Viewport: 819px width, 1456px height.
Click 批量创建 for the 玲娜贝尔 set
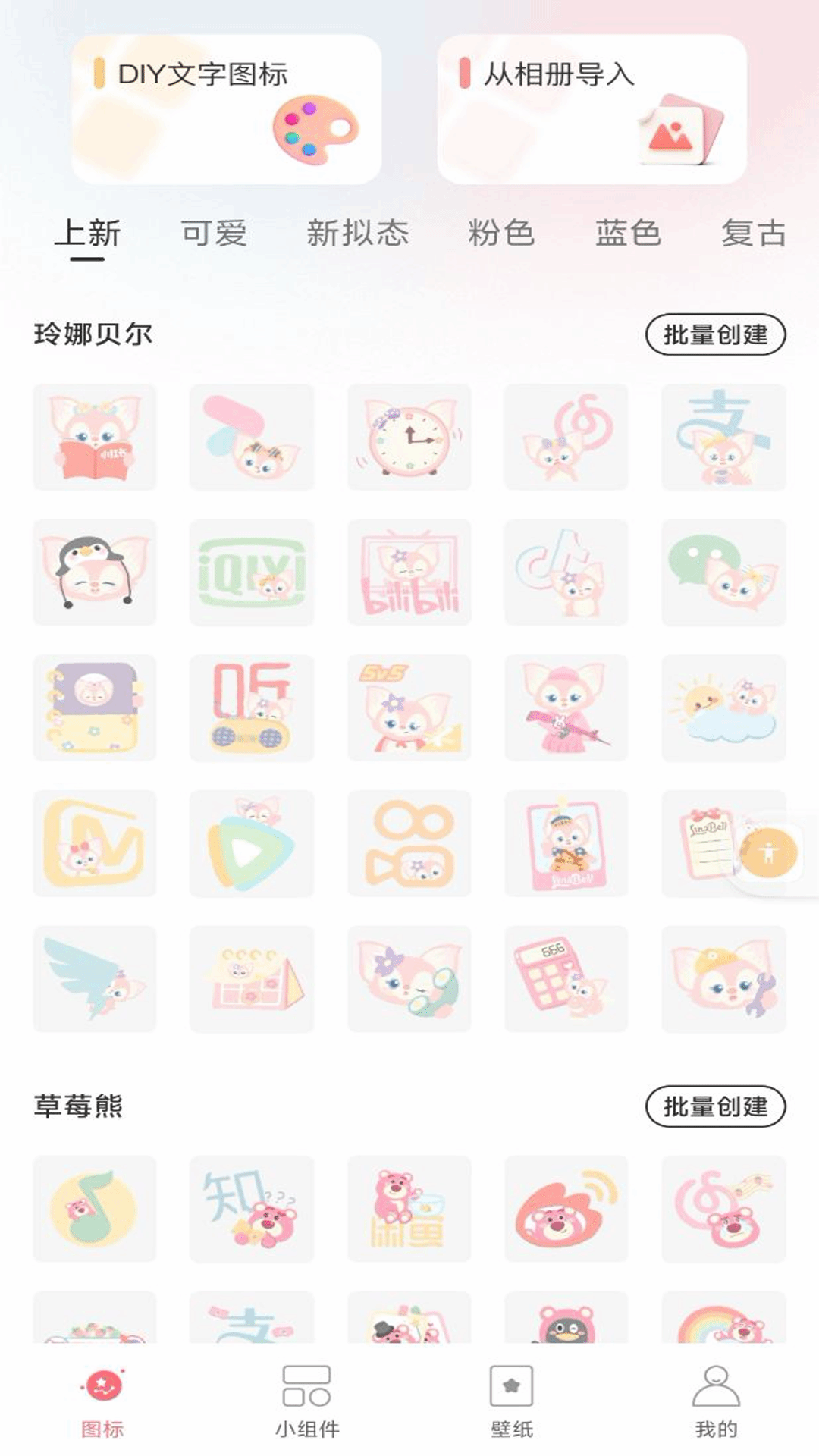coord(717,334)
